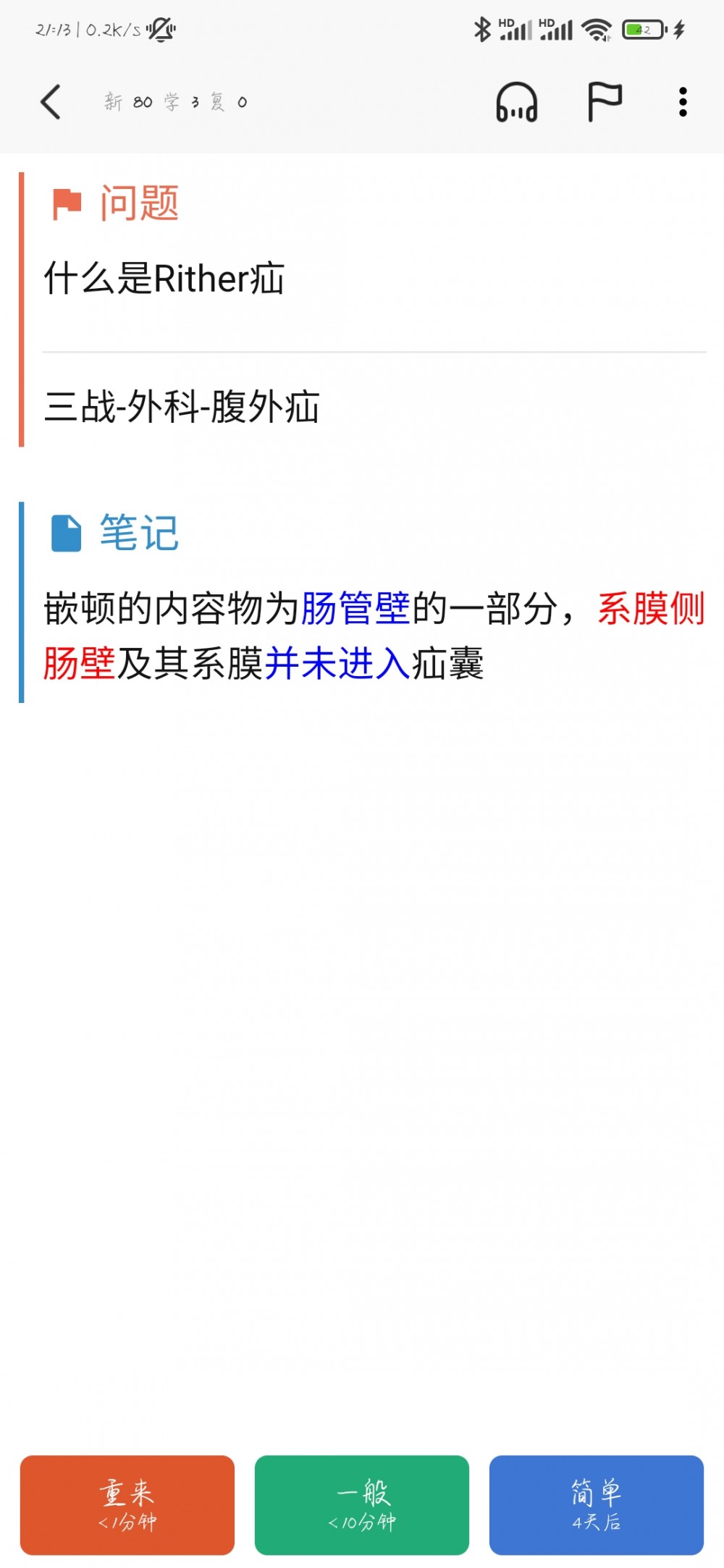Open the three-dot overflow menu
The height and width of the screenshot is (1568, 724).
[683, 102]
